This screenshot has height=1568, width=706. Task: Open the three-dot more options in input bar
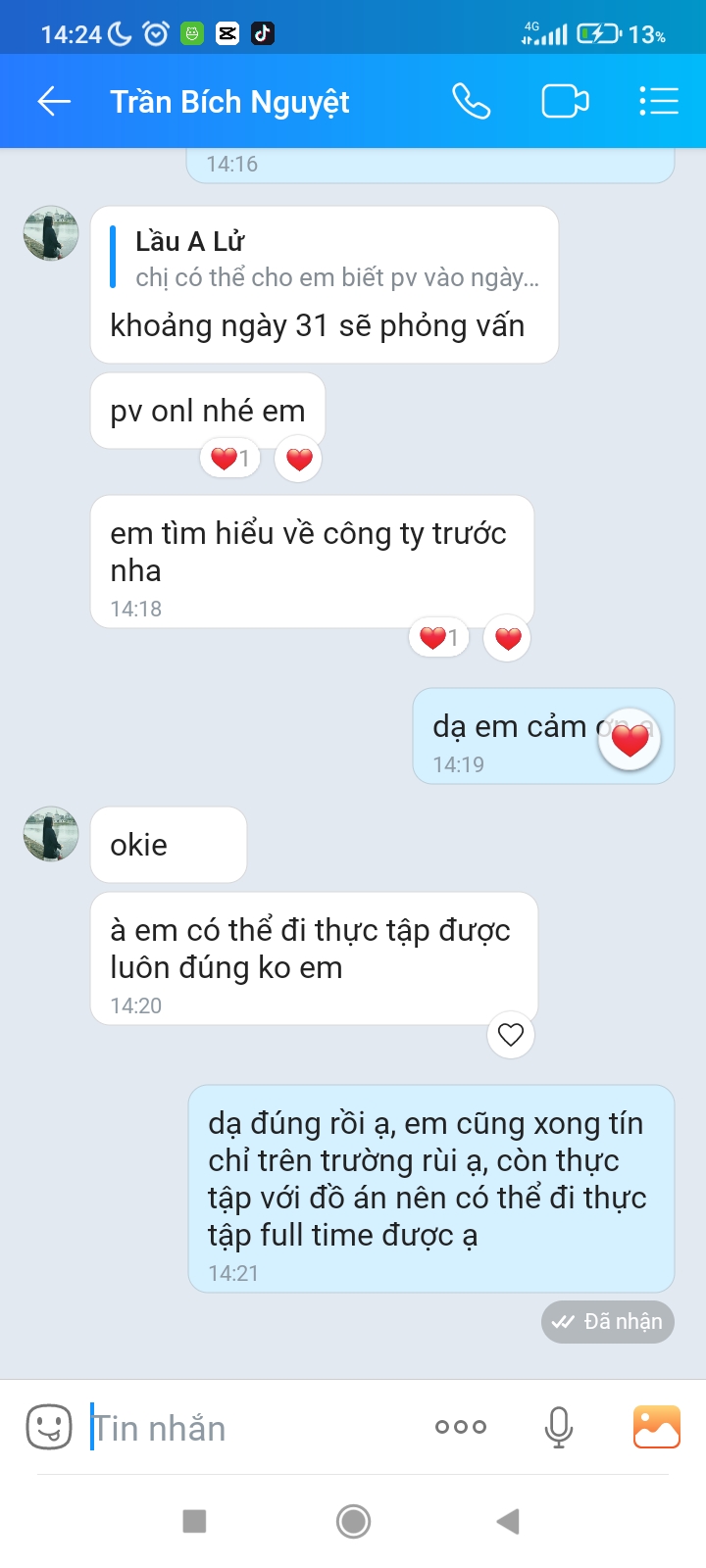point(461,1427)
